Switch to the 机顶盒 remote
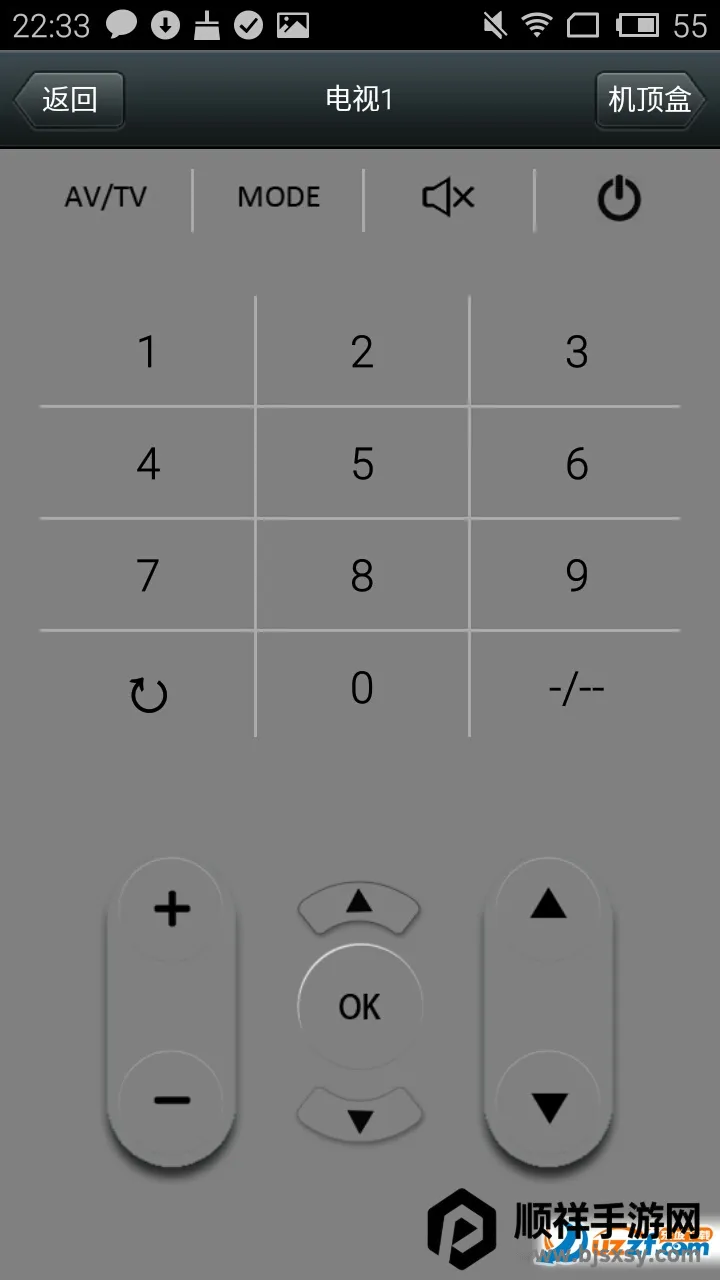This screenshot has height=1280, width=720. tap(650, 100)
